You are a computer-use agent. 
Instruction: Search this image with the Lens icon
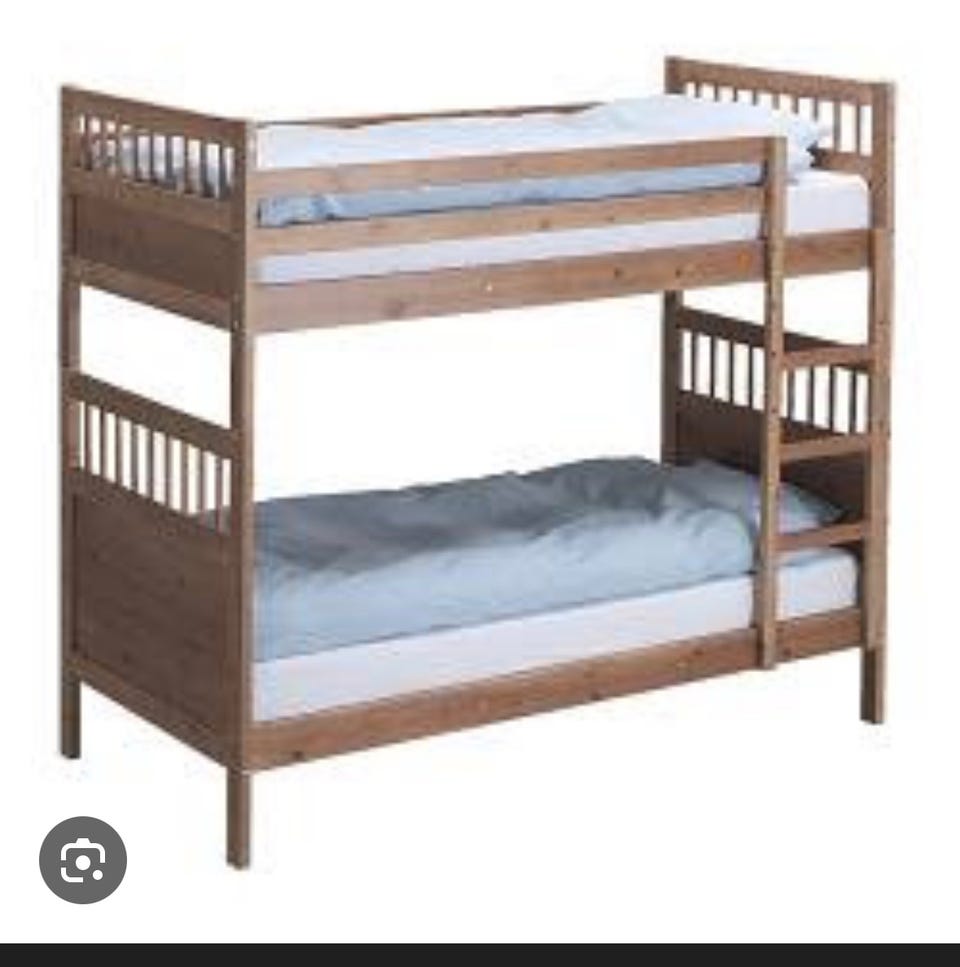tap(83, 860)
